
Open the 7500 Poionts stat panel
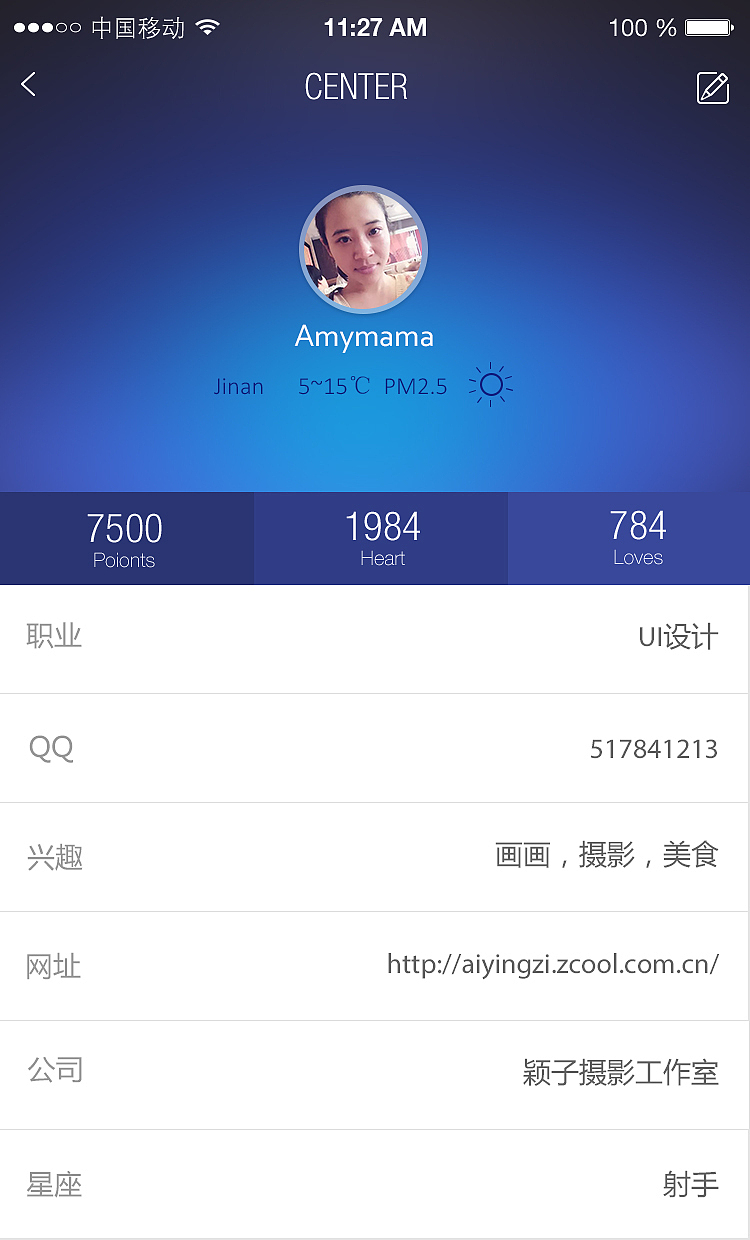click(125, 538)
